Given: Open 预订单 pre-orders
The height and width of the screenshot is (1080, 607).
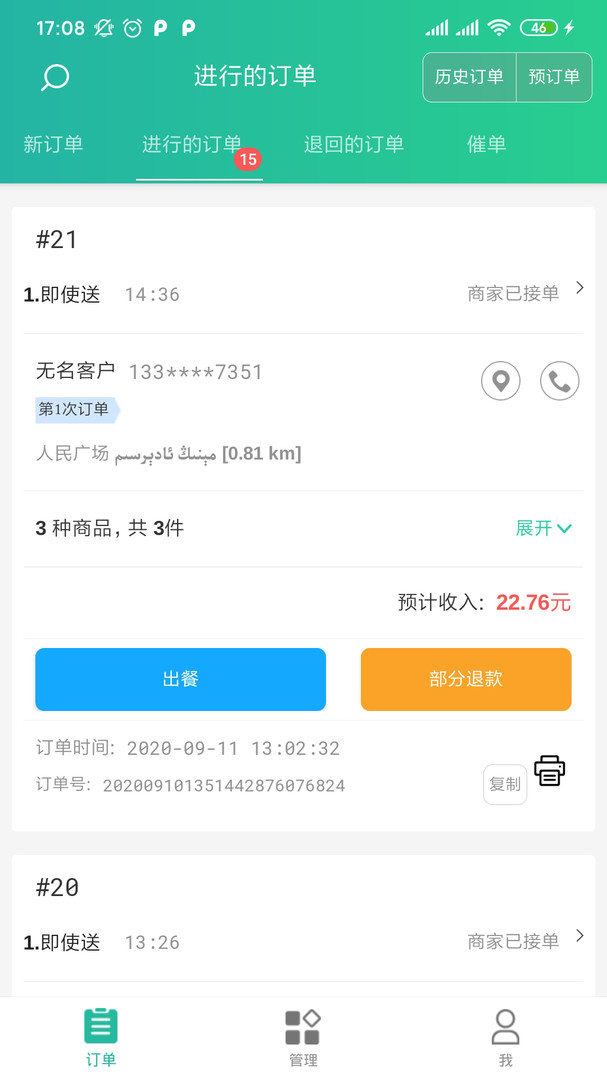Looking at the screenshot, I should click(x=554, y=77).
